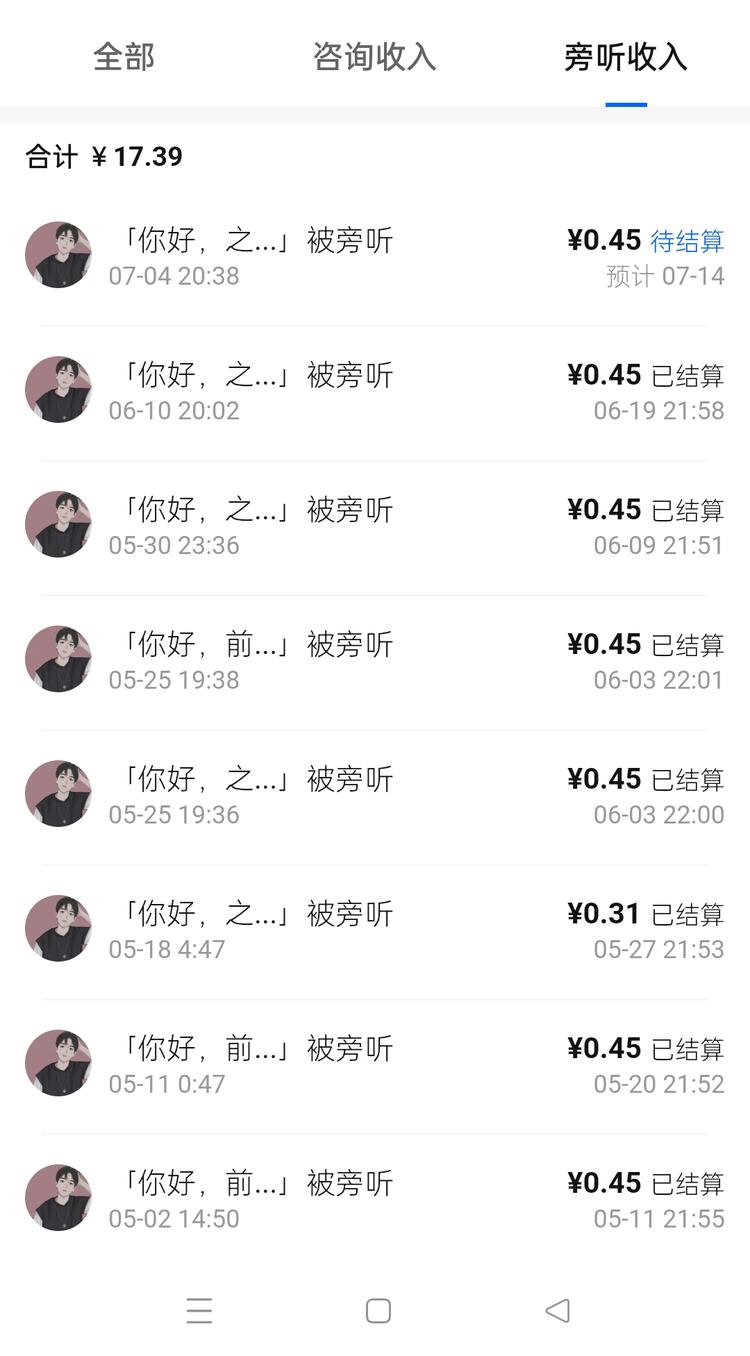Select the active 旁听收入 tab
Screen dimensions: 750x1356
point(625,57)
